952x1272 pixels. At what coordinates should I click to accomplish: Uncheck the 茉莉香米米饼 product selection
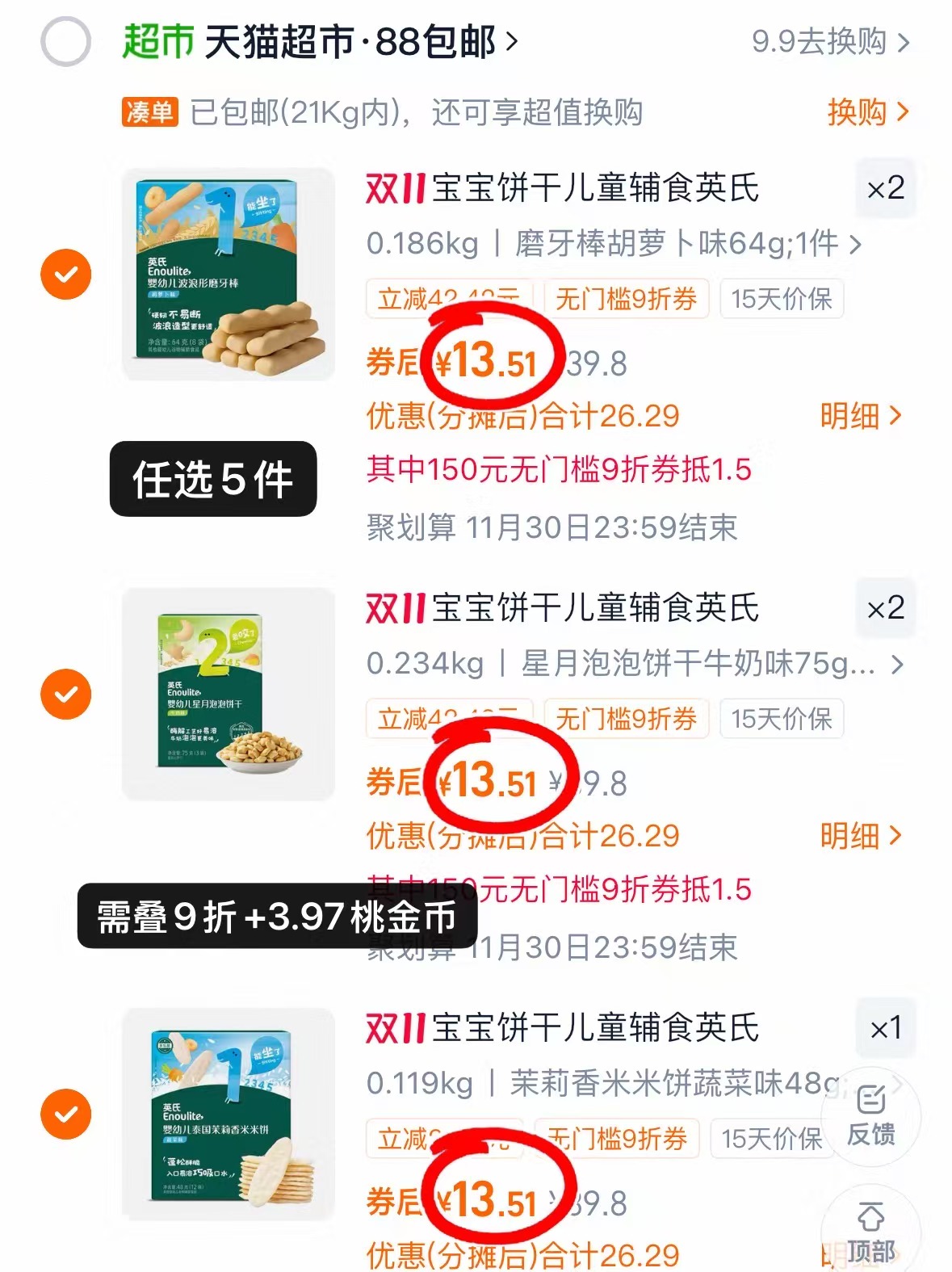[65, 1112]
